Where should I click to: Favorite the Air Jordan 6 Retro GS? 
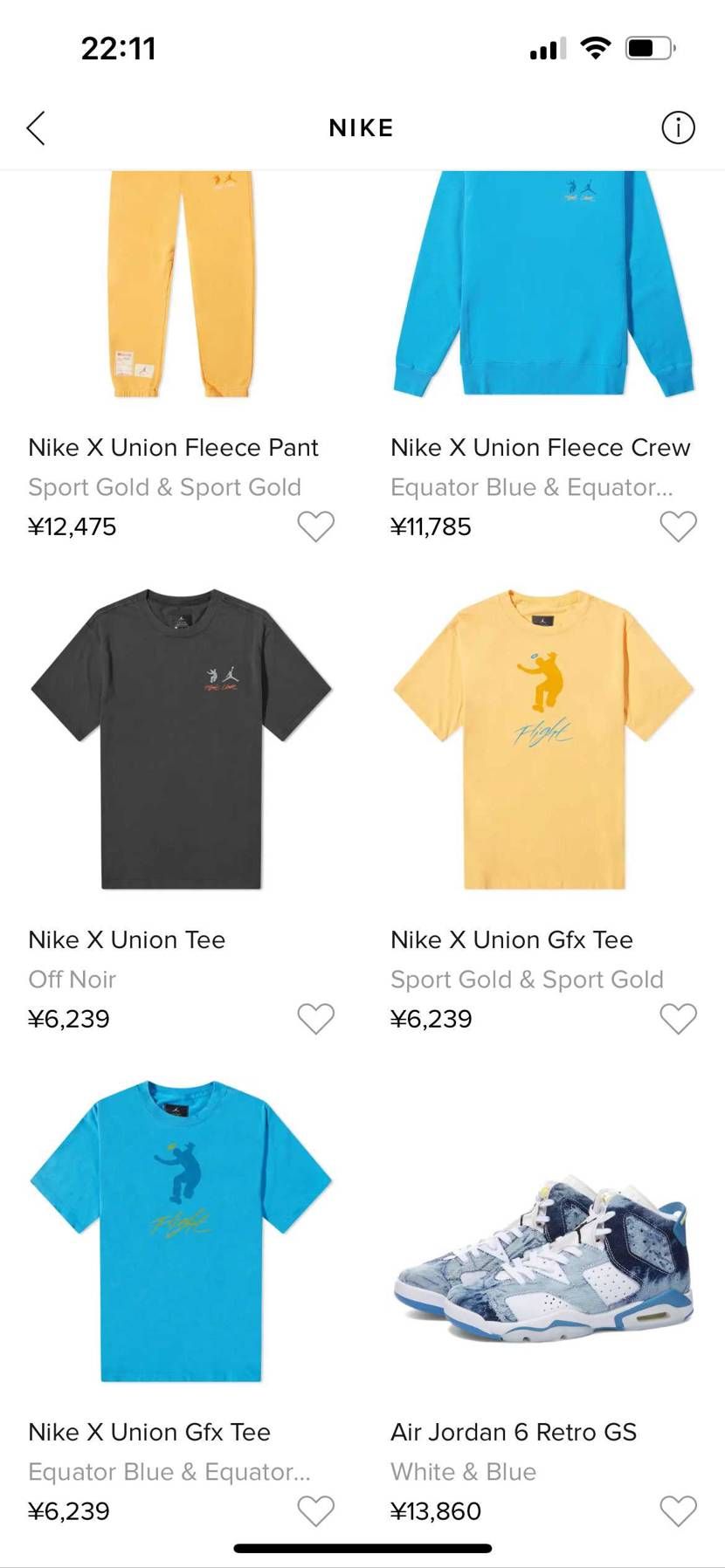(678, 1511)
